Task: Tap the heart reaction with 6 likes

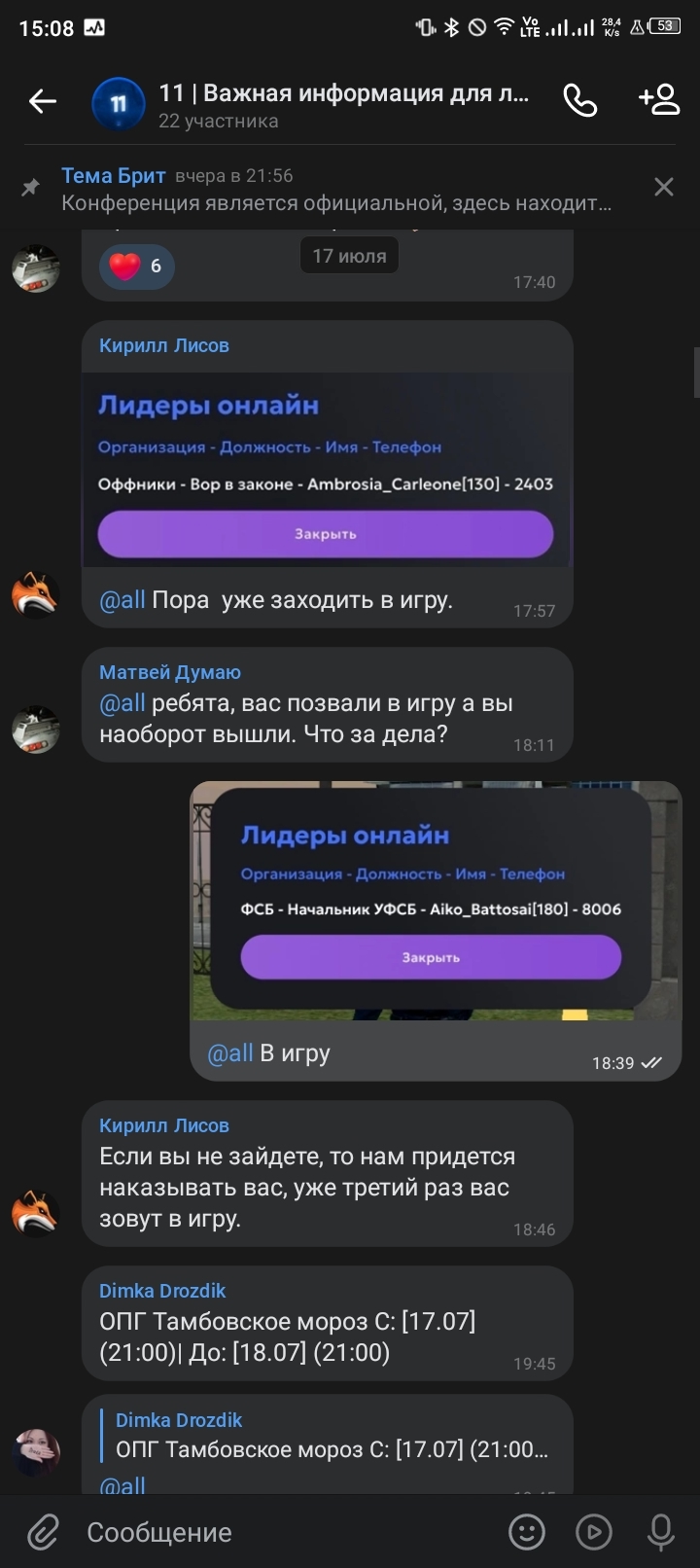Action: [x=137, y=266]
